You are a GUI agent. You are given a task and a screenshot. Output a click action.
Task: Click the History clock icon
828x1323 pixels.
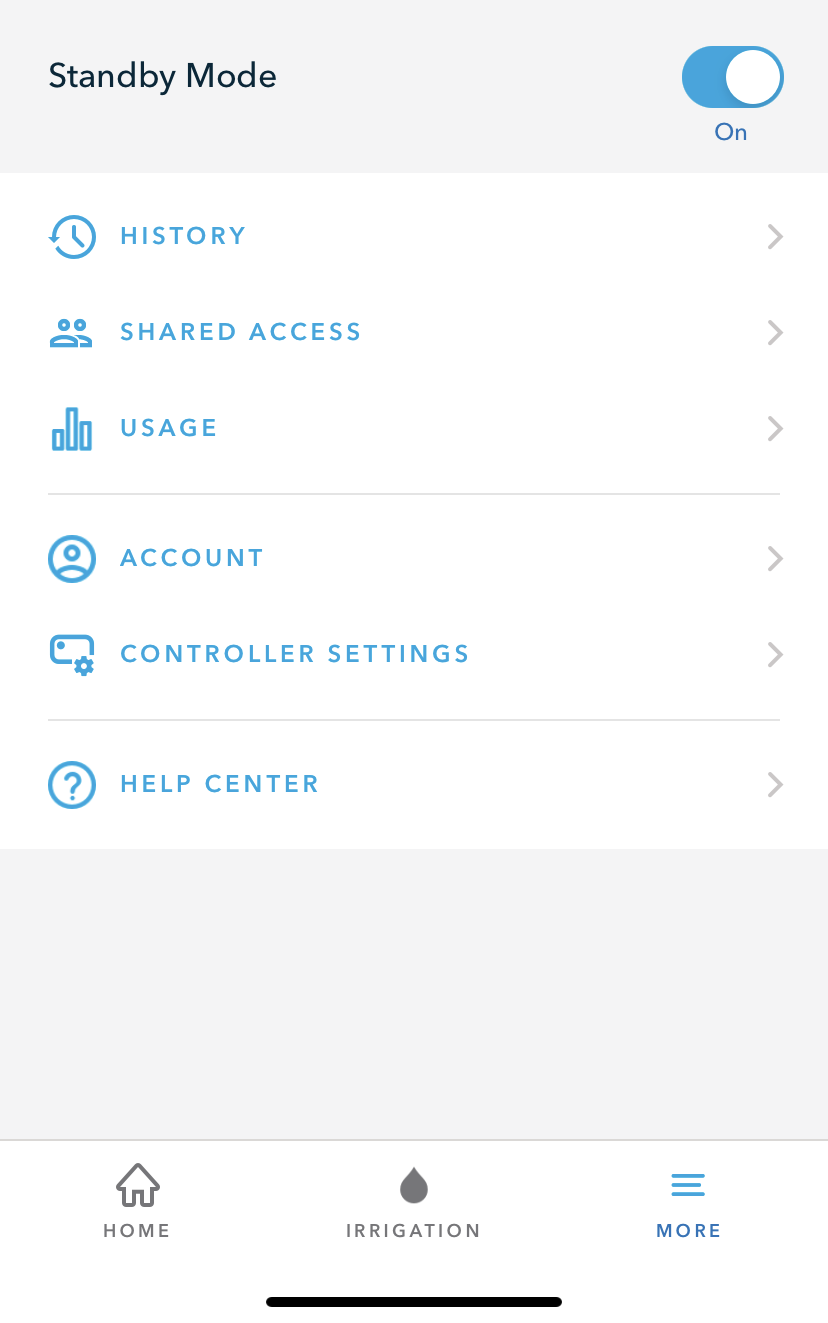coord(71,236)
